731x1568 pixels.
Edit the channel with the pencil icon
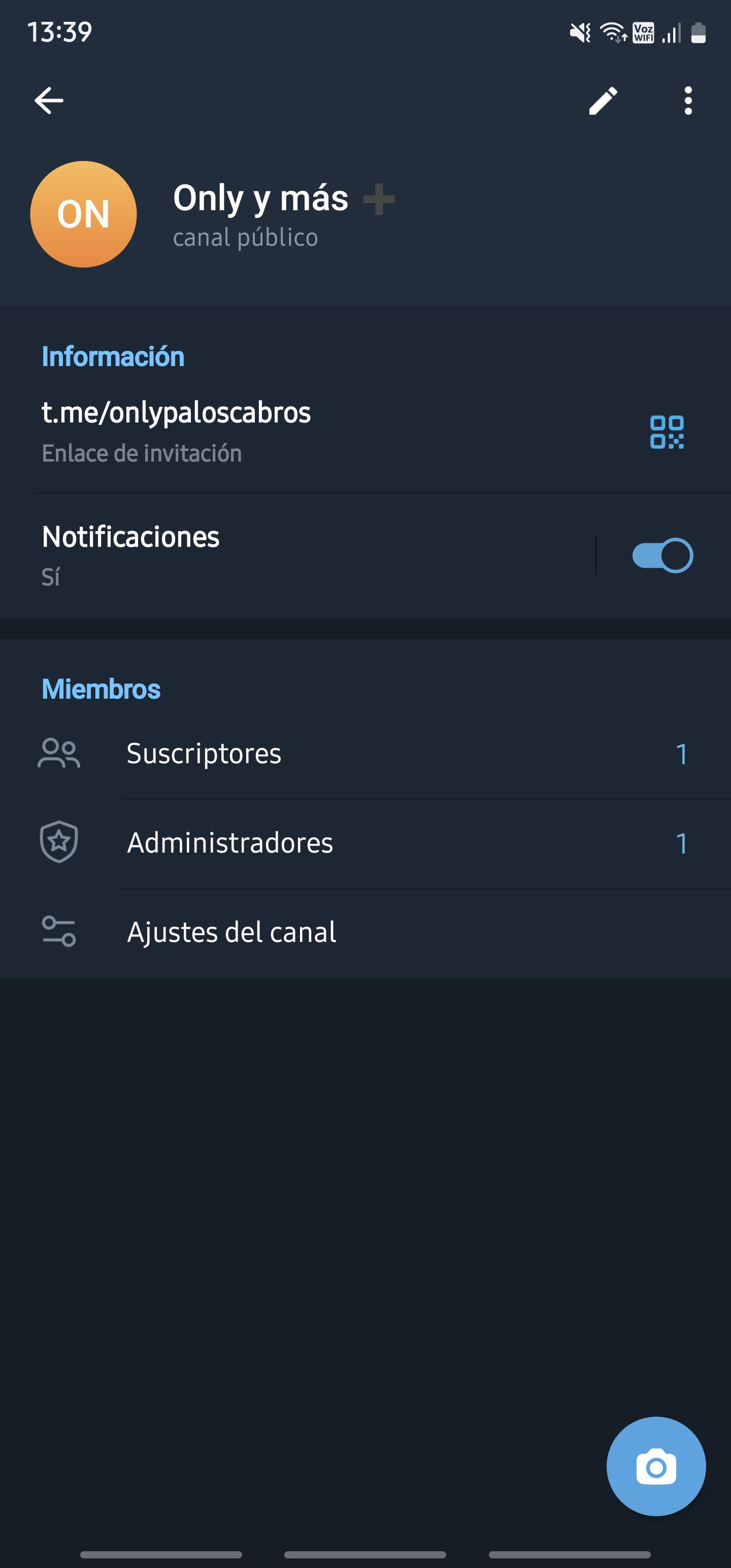point(603,101)
